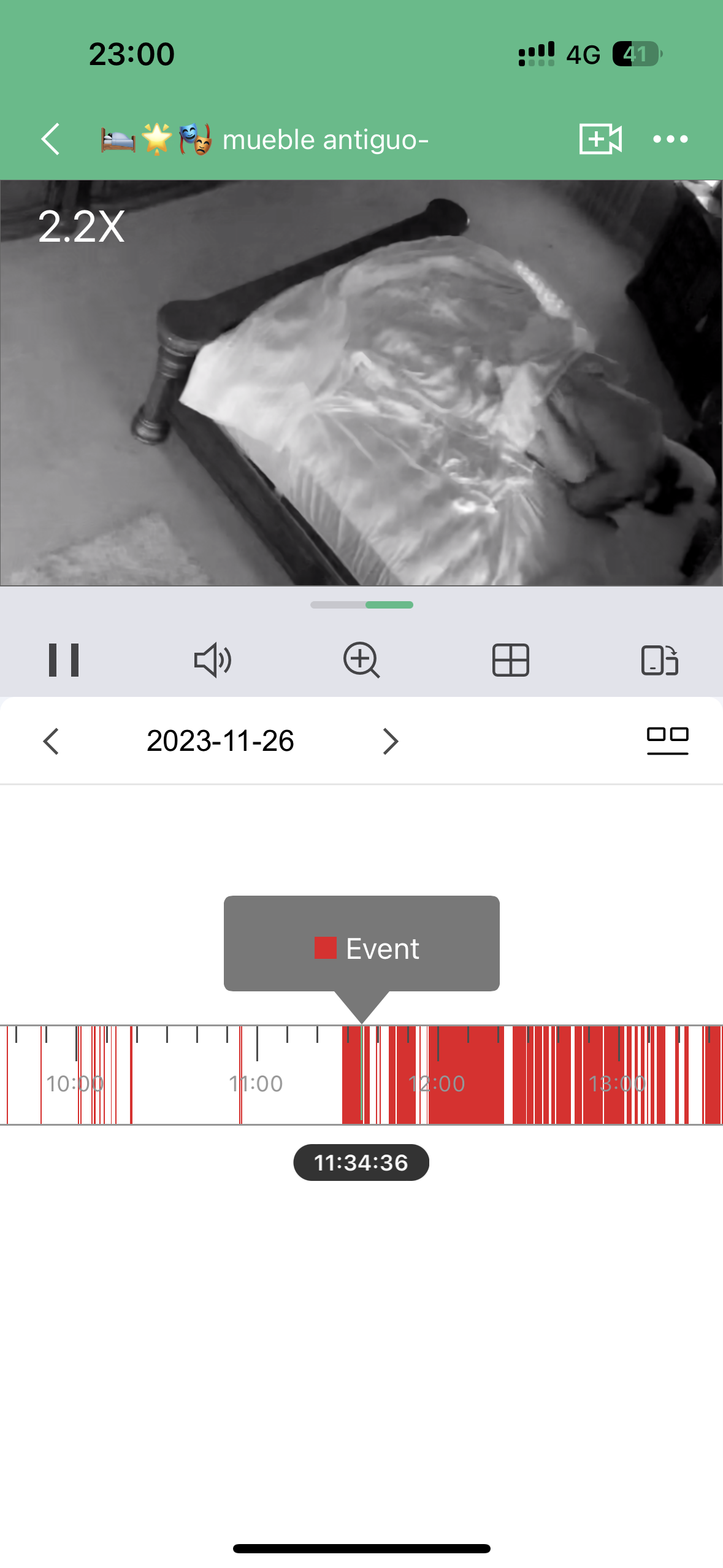Open calendar by tapping the 2023-11-26 date

[x=220, y=741]
